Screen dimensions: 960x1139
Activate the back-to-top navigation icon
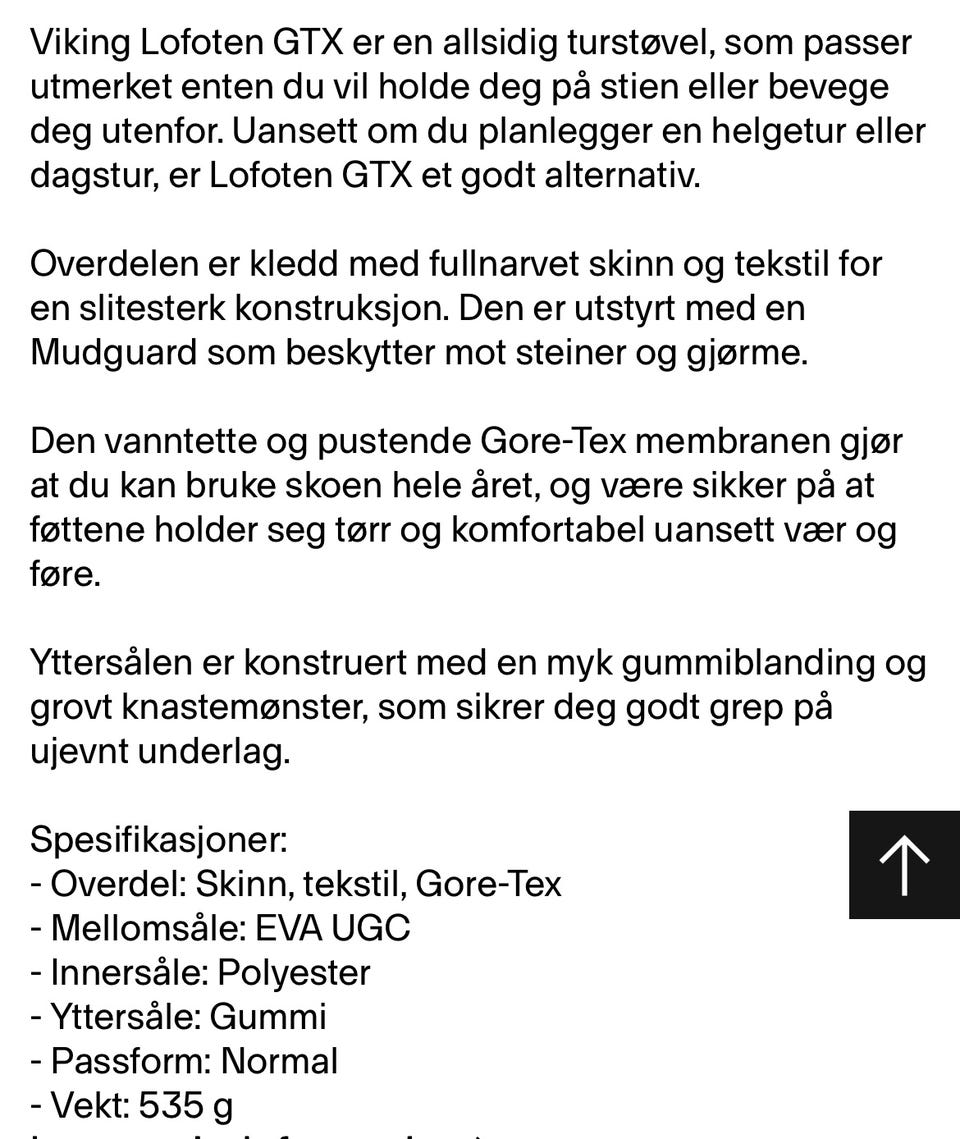pyautogui.click(x=904, y=864)
